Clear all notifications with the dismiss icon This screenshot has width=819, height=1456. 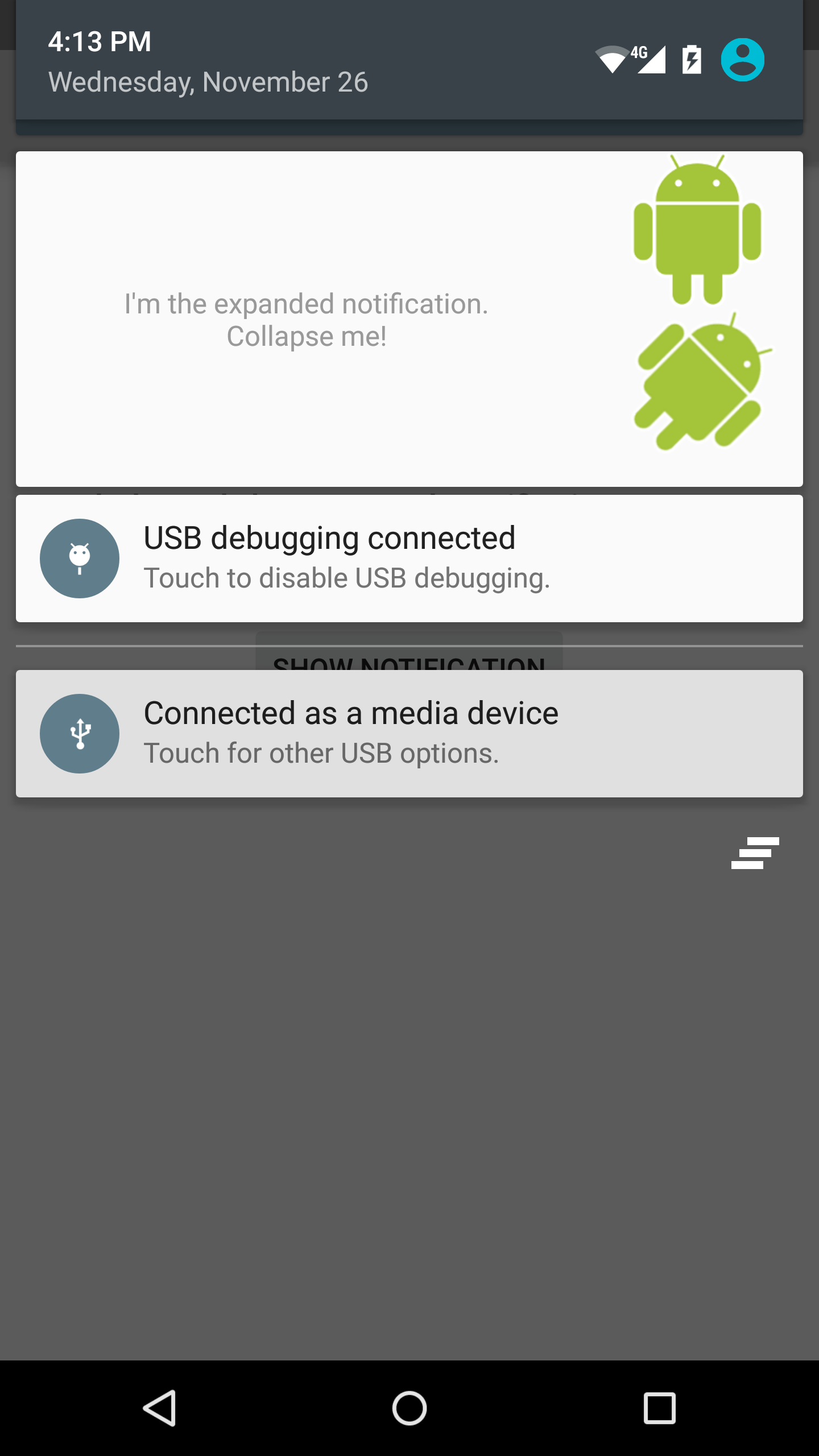point(755,853)
